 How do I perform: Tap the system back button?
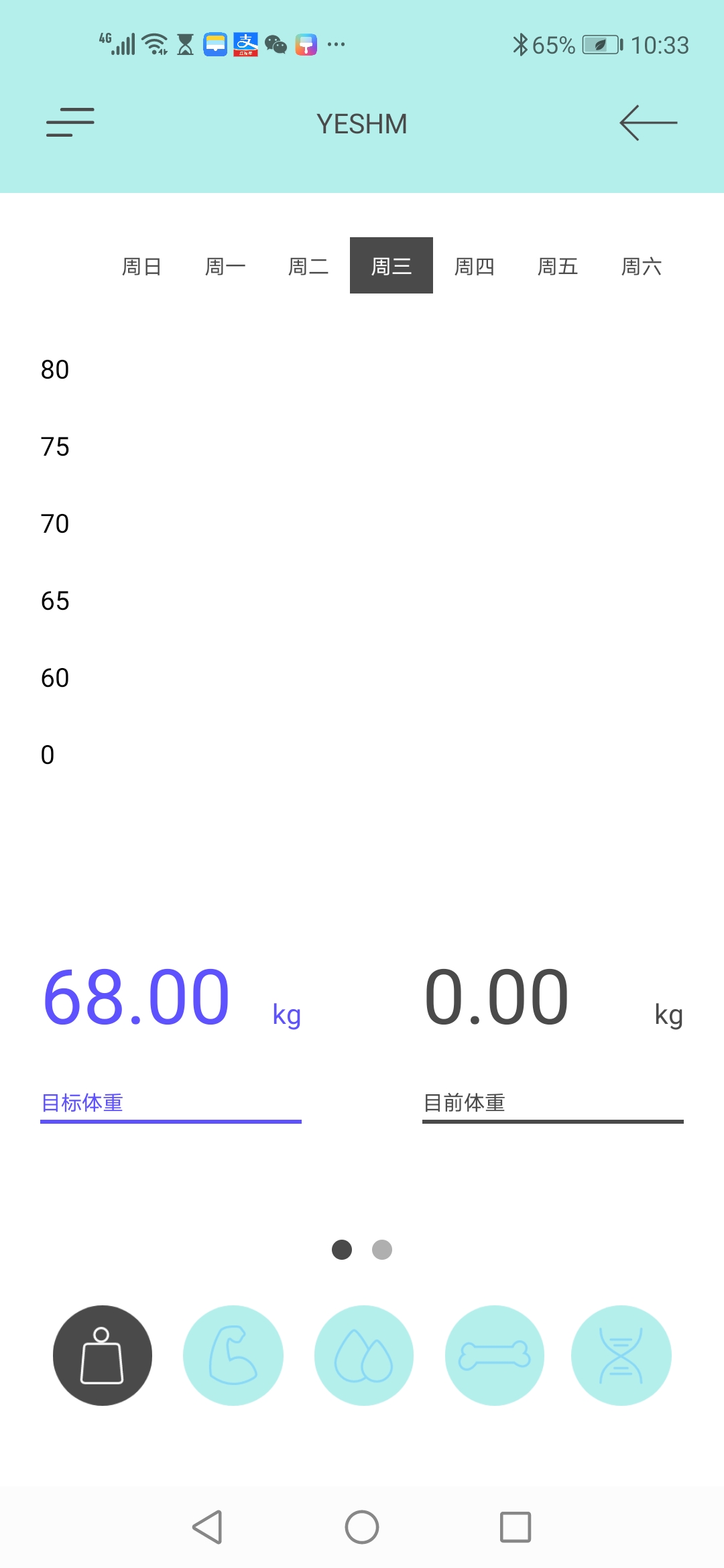pos(207,1527)
